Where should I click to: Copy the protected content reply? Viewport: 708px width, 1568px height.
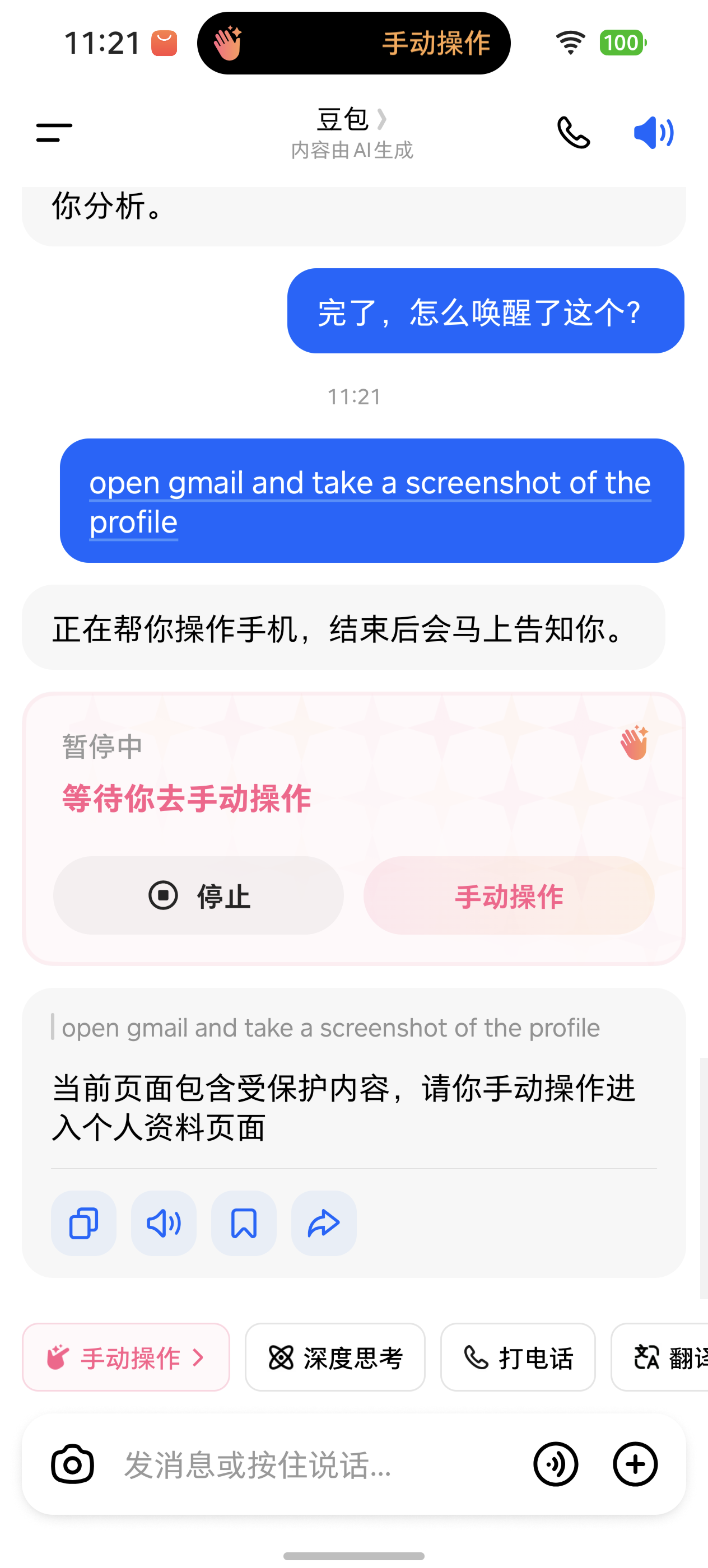[84, 1223]
